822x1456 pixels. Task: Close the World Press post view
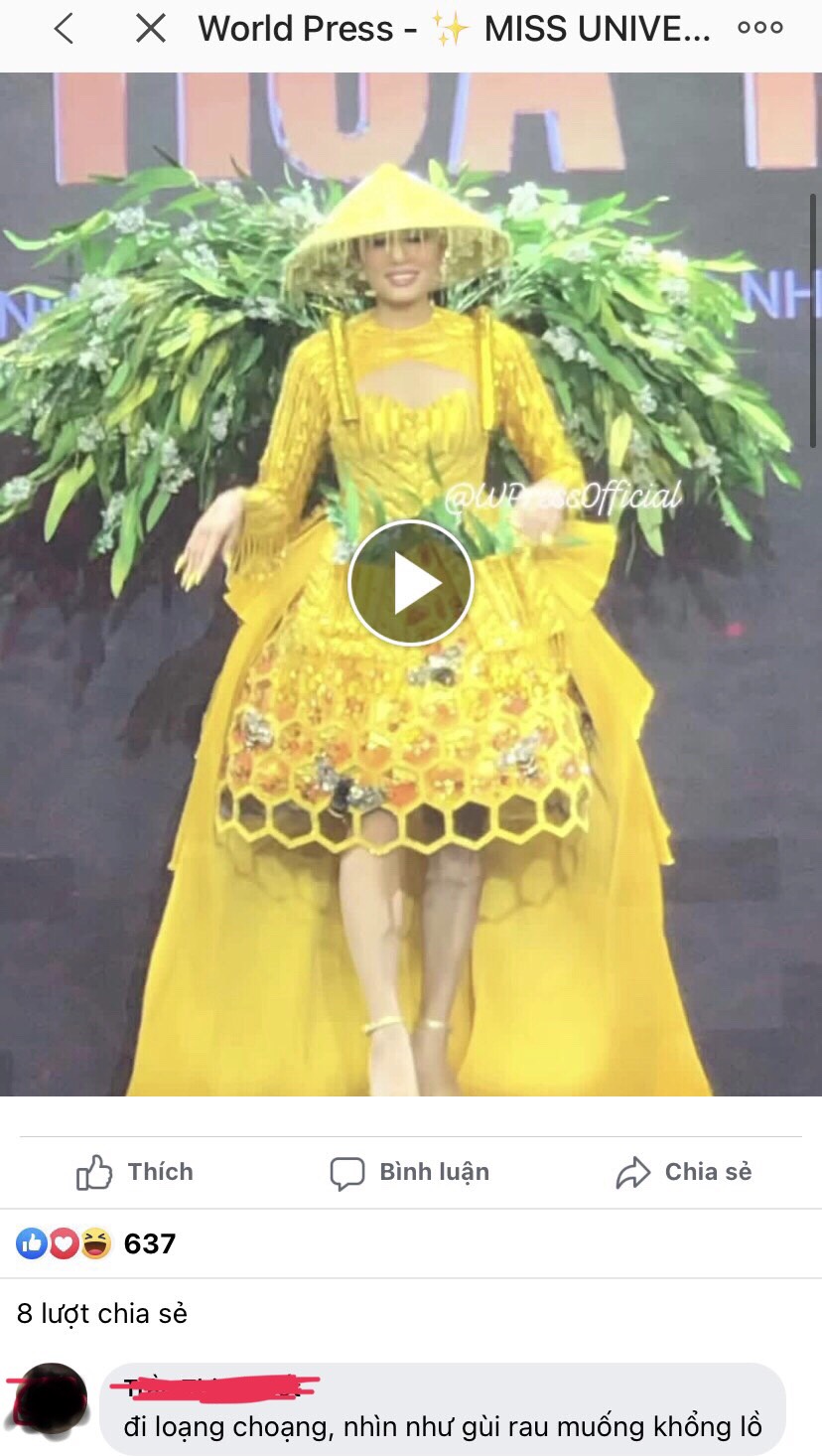pyautogui.click(x=150, y=28)
